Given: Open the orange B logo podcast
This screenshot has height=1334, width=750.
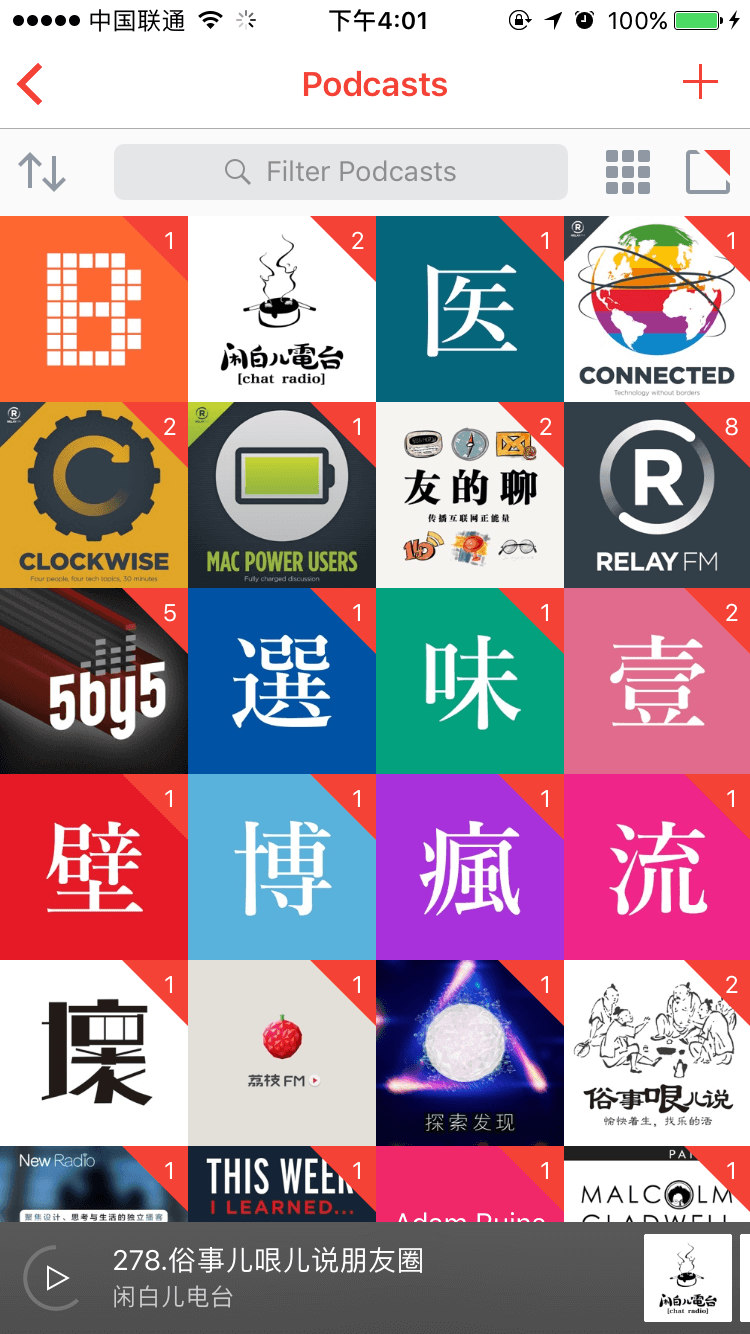Looking at the screenshot, I should 94,309.
